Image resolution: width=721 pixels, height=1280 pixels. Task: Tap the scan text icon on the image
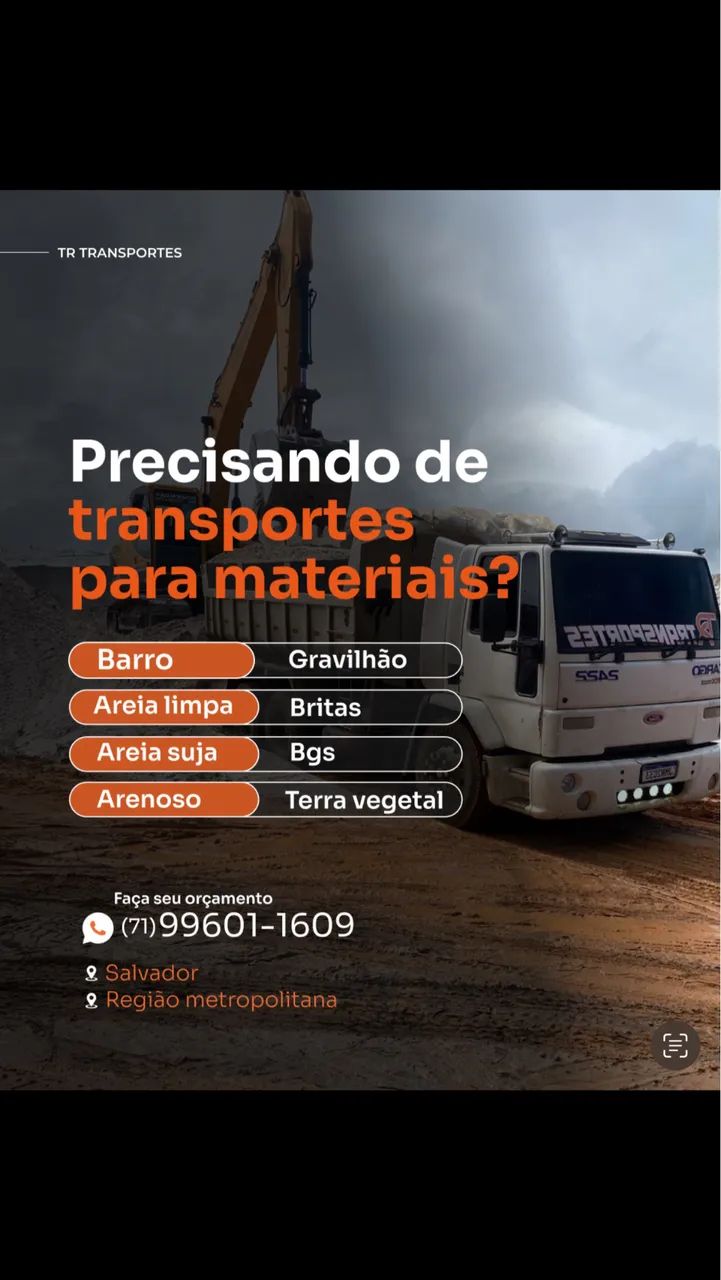point(675,1046)
